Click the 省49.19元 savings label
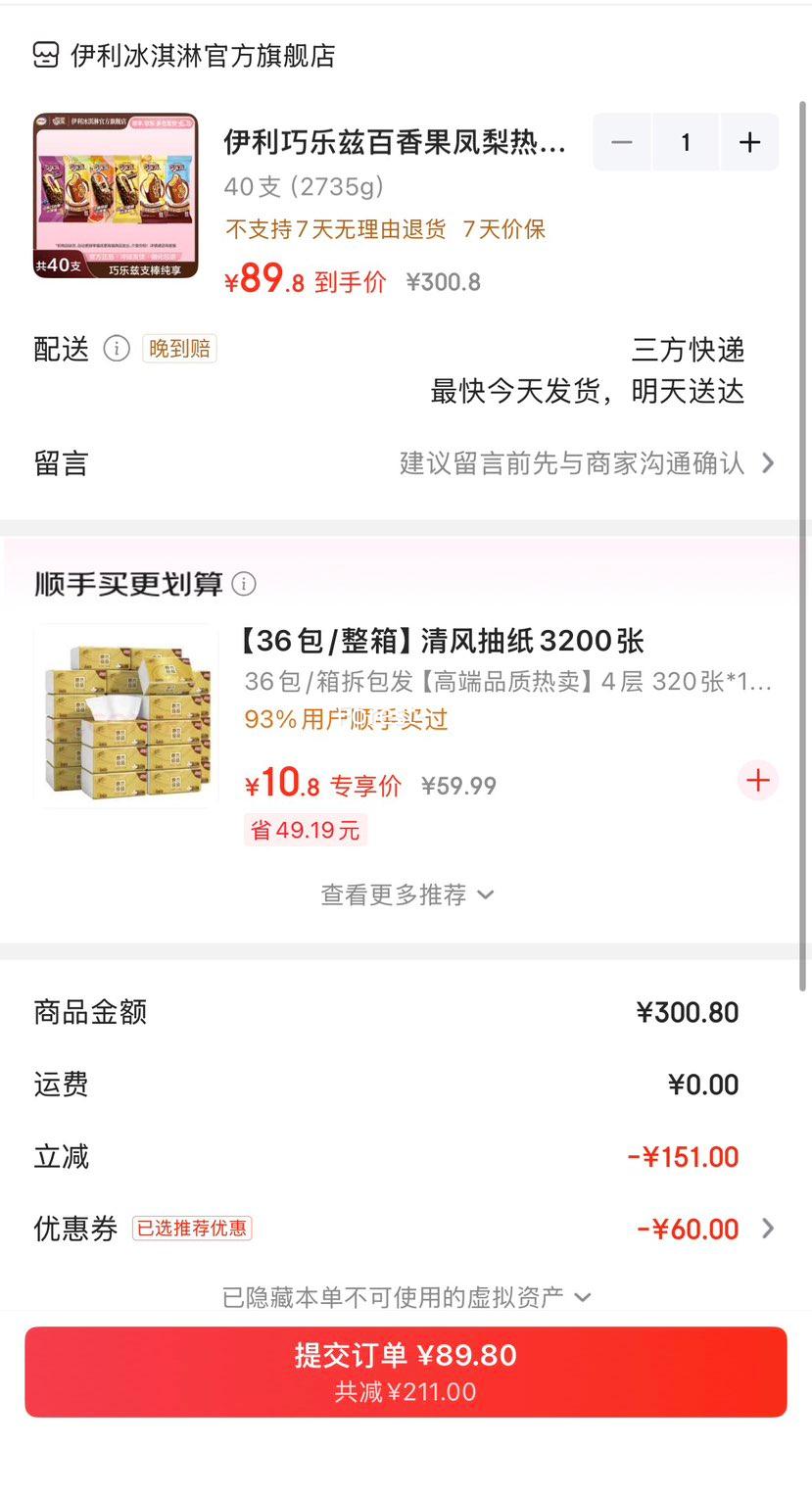The image size is (812, 1496). click(305, 830)
